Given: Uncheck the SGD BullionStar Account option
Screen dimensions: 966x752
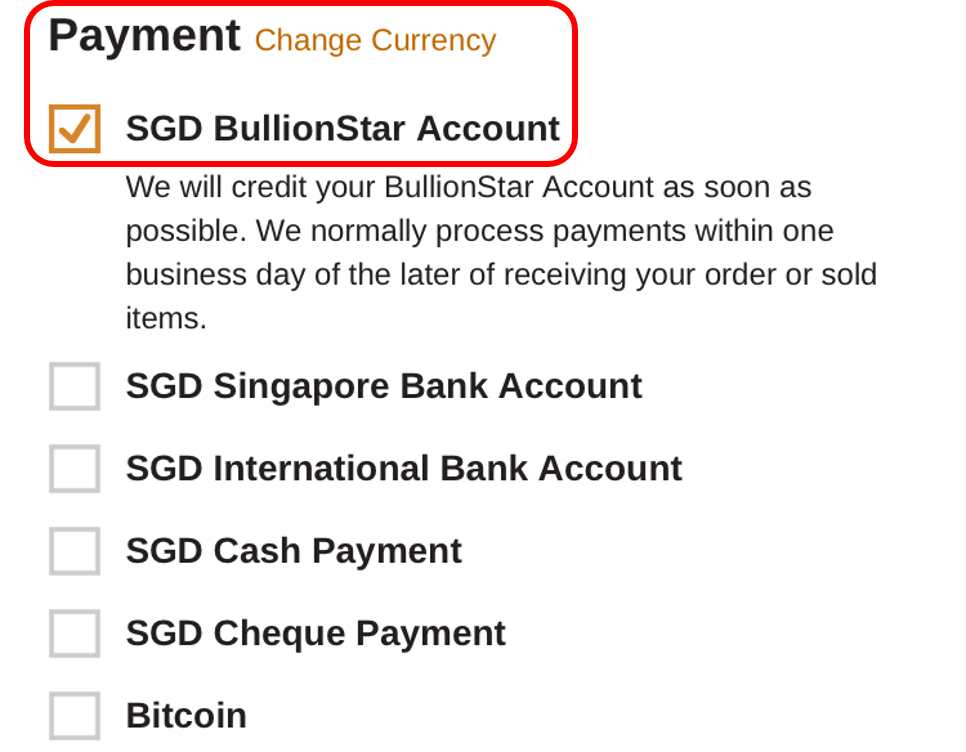Looking at the screenshot, I should pos(75,129).
